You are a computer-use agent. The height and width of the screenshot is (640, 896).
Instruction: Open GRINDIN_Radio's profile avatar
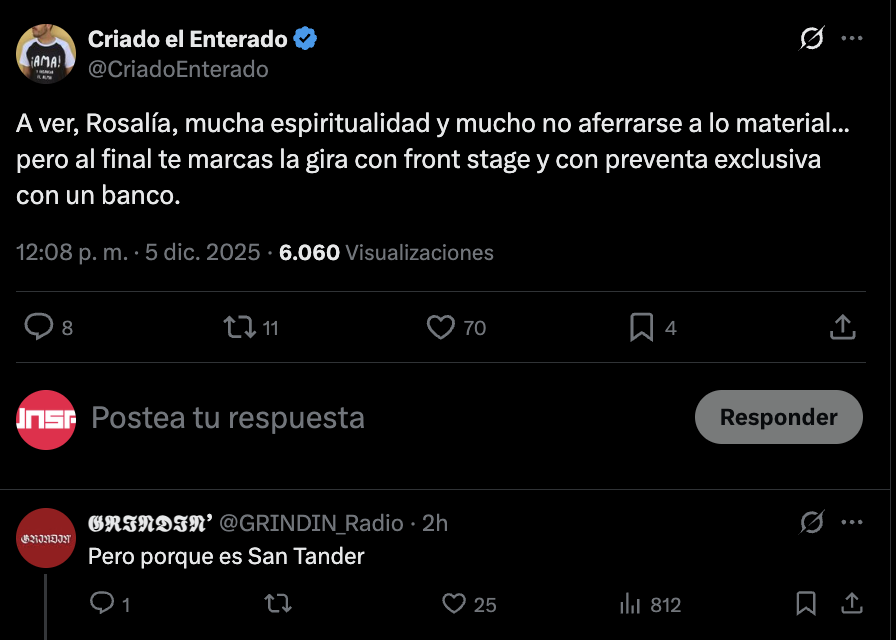click(46, 538)
